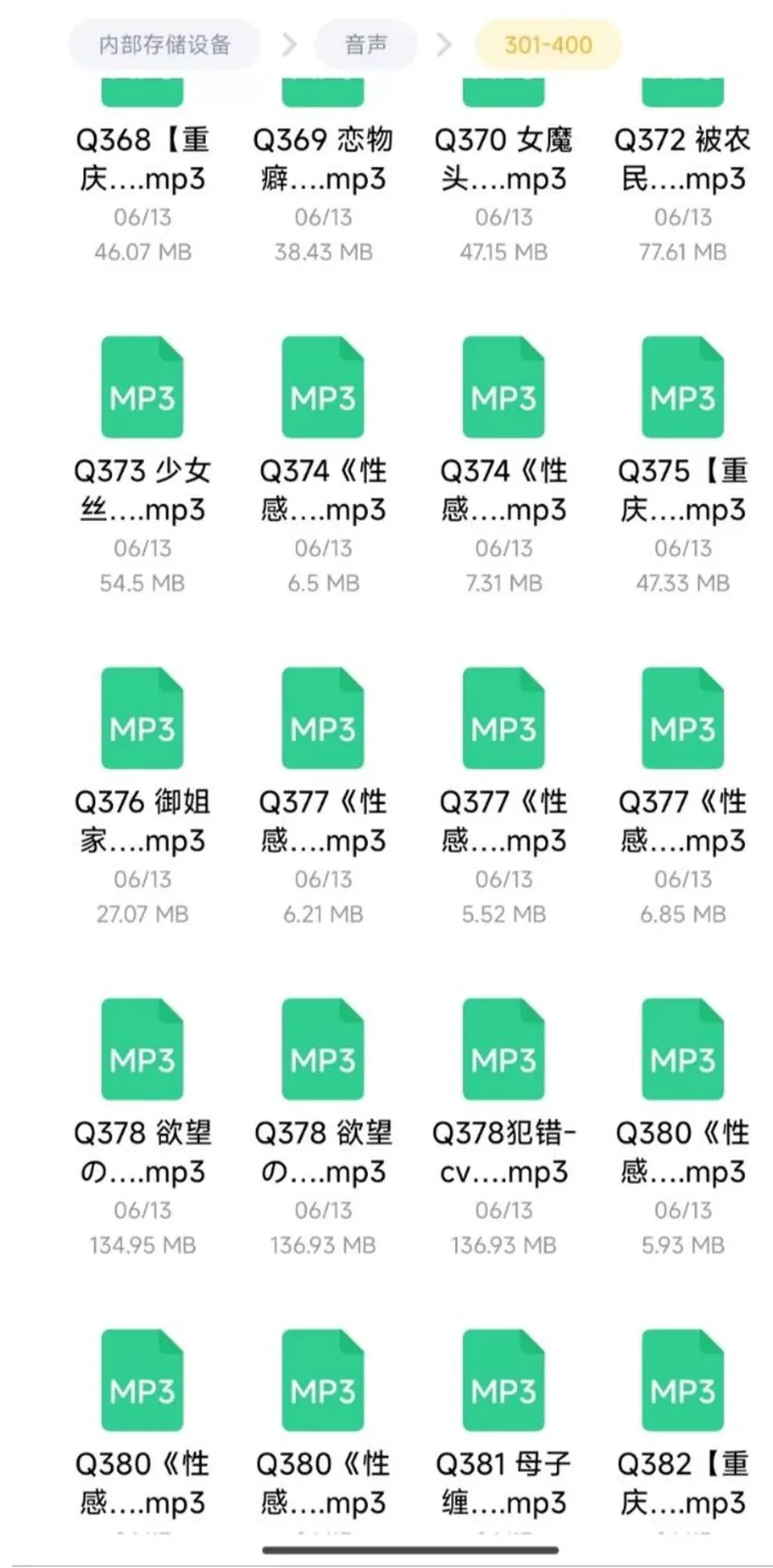This screenshot has height=1568, width=773.
Task: Select the 301-400 breadcrumb chip
Action: (548, 44)
